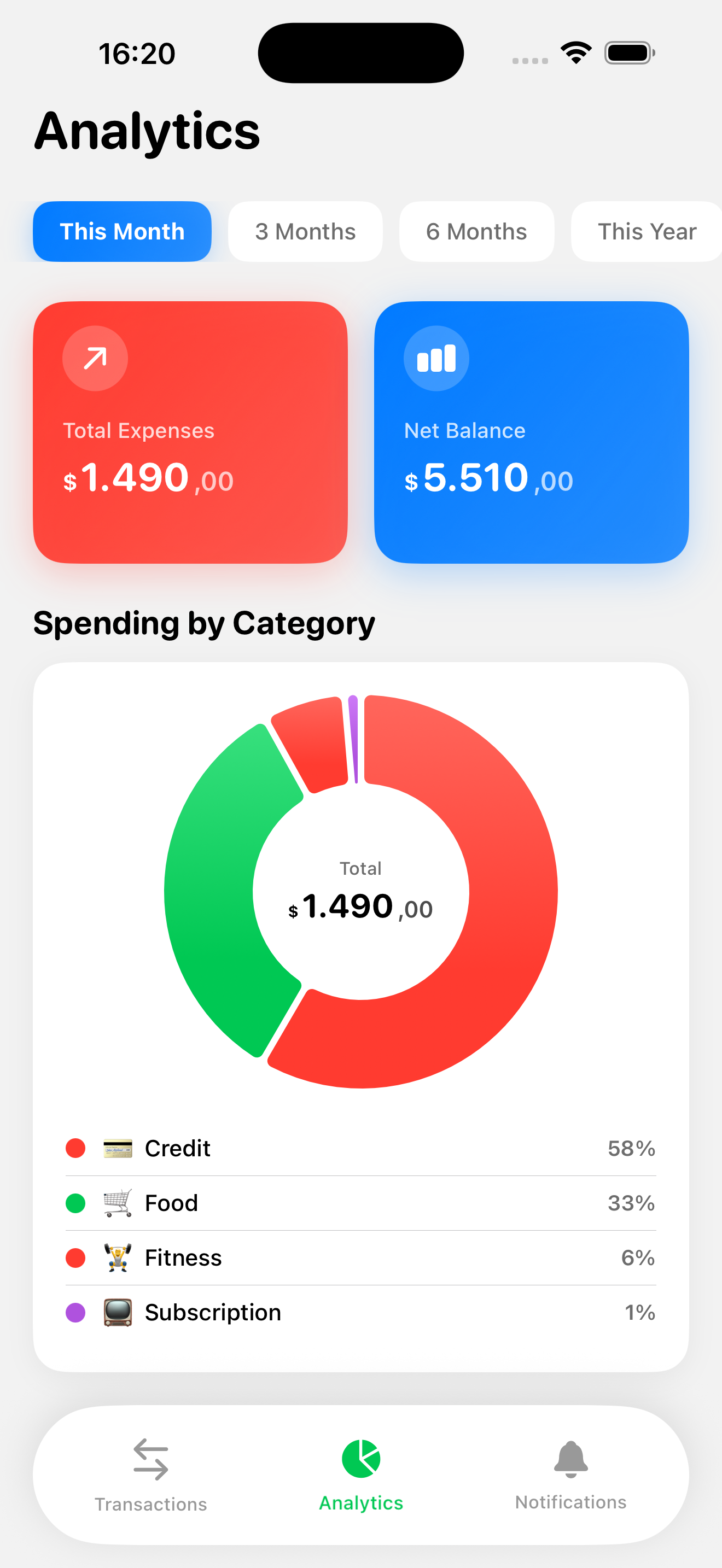Tap the weightlifter emoji next to Fitness
Screen dimensions: 722x1568
117,1257
